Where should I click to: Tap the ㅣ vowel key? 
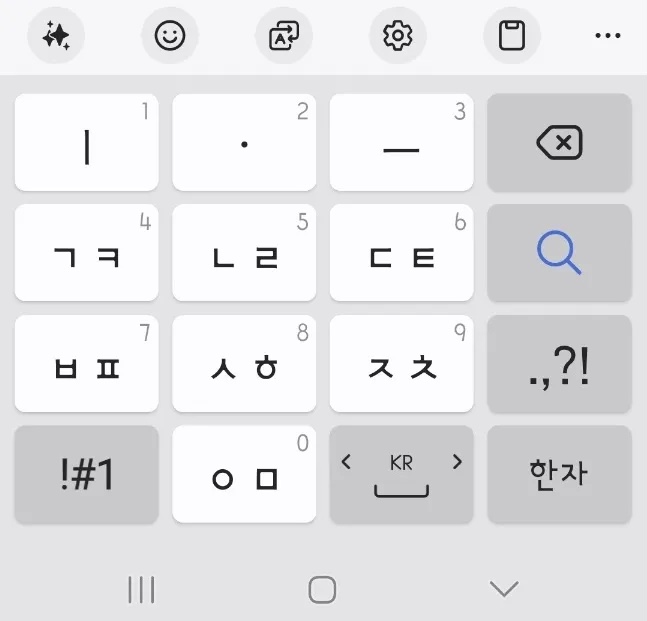tap(87, 143)
